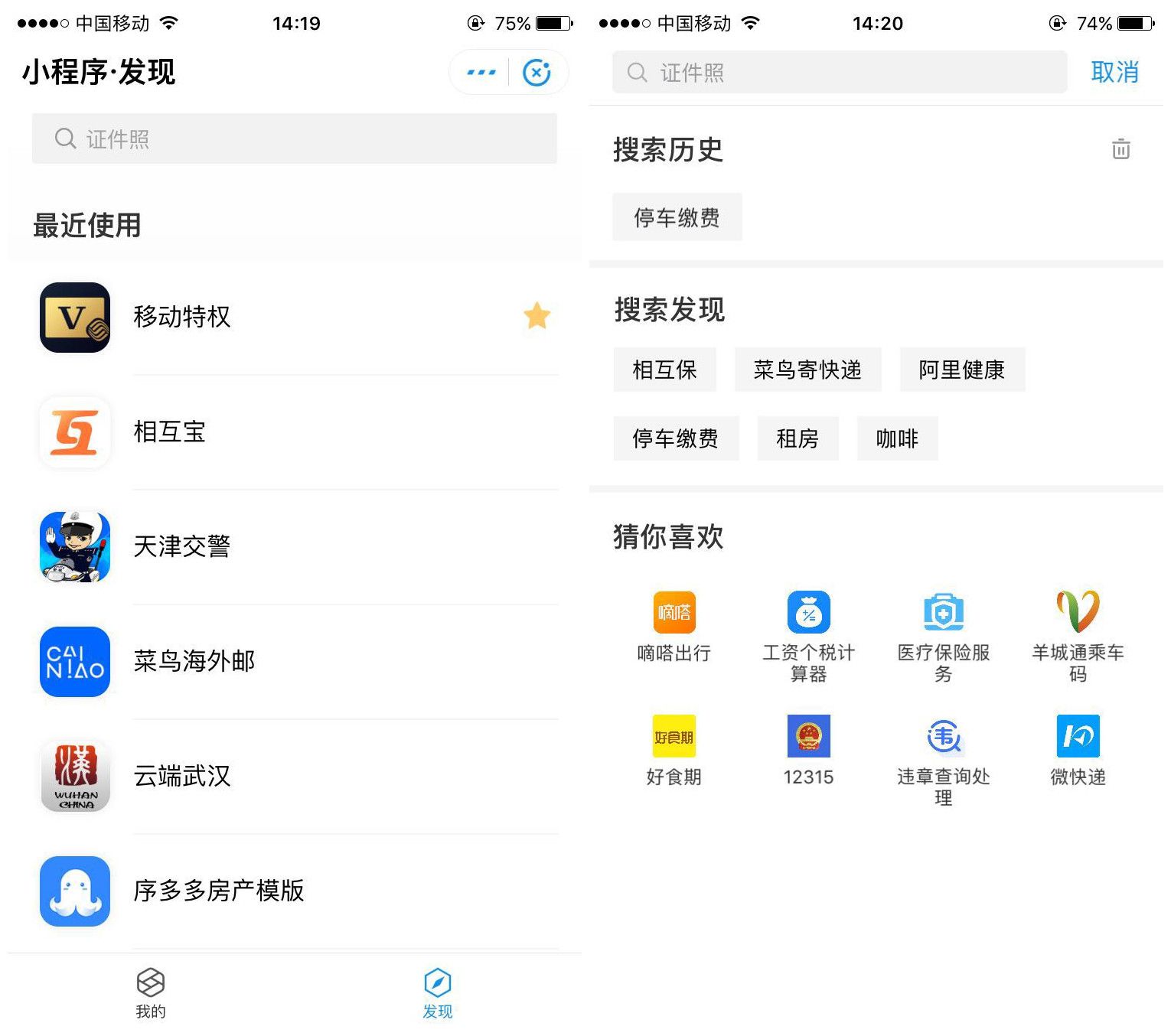Close the mini program via circle-X icon
The width and height of the screenshot is (1171, 1036).
537,73
